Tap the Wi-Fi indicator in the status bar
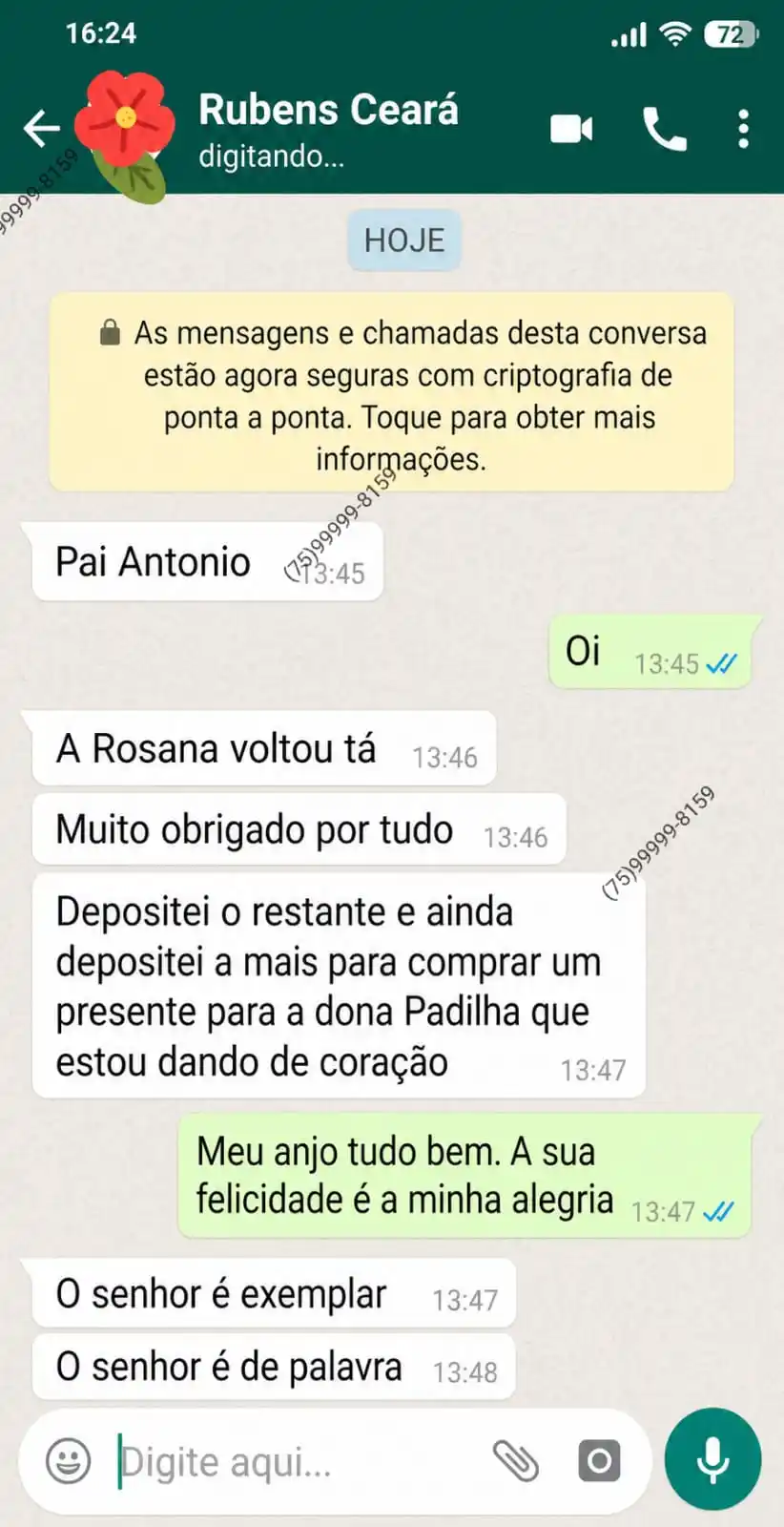 678,33
